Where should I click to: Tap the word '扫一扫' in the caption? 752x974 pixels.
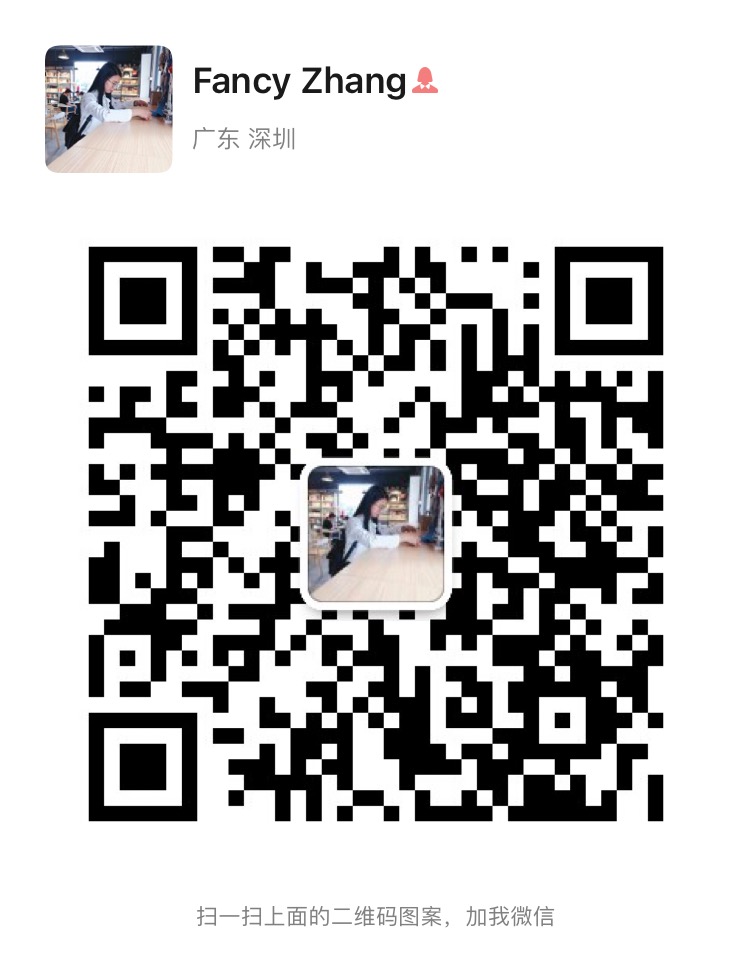[220, 913]
